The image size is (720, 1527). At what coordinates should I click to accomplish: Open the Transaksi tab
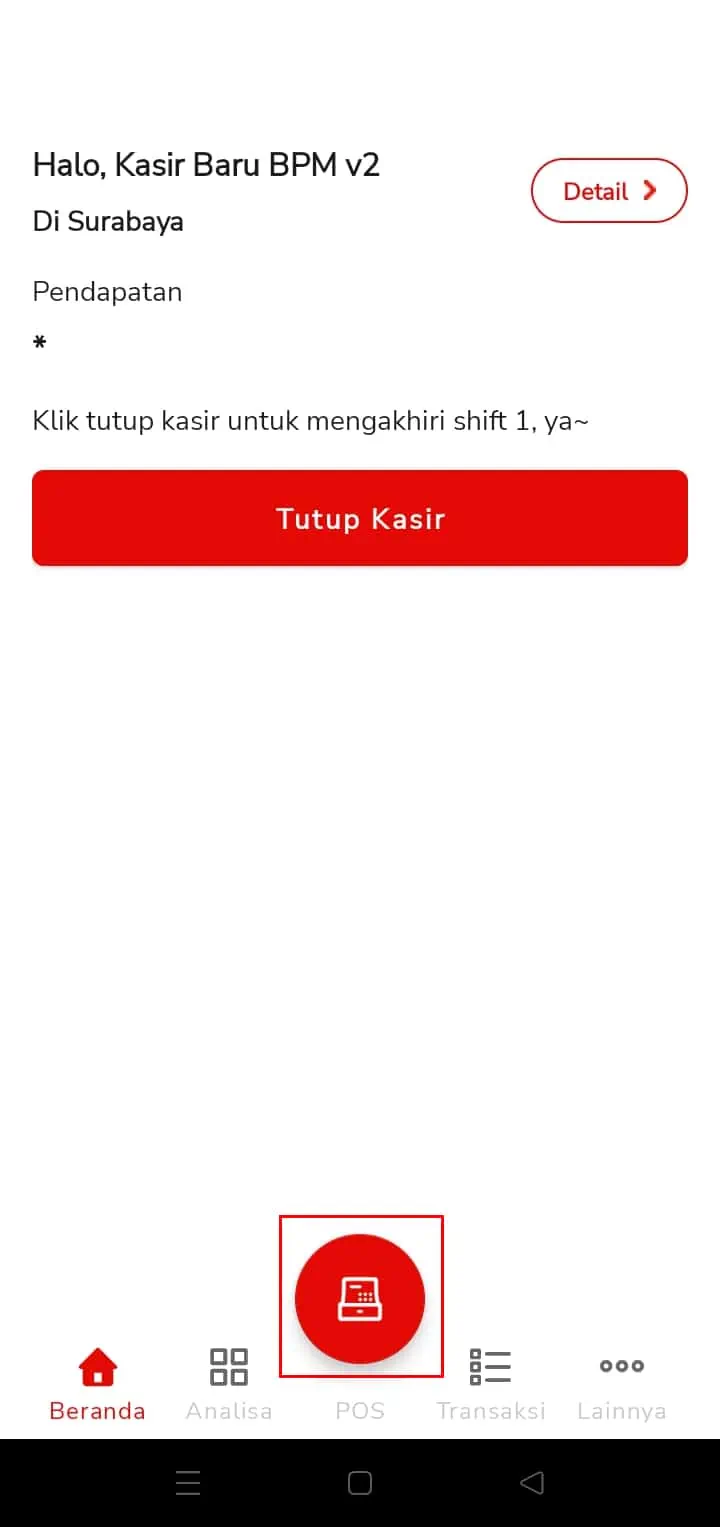tap(491, 1384)
